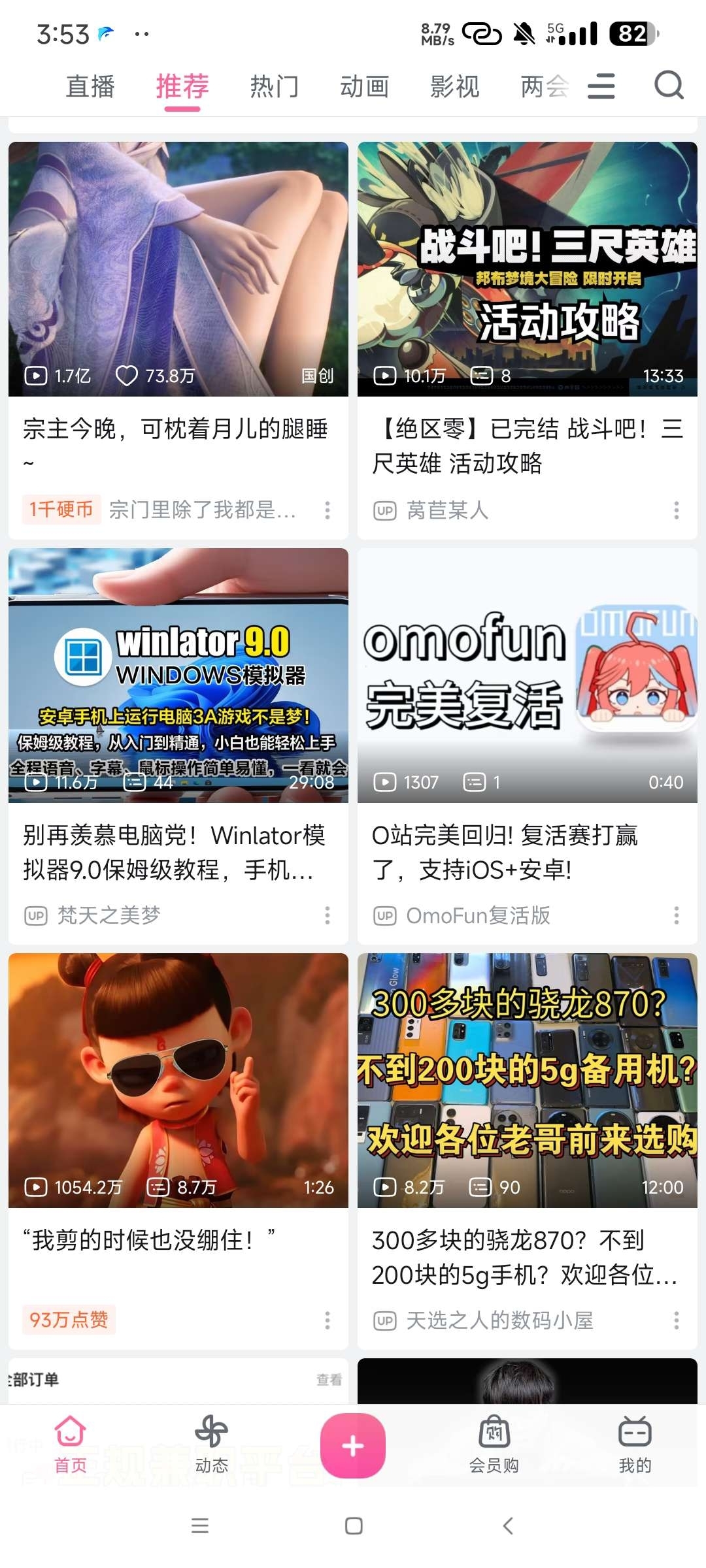706x1568 pixels.
Task: Open the search icon in the top bar
Action: (x=669, y=86)
